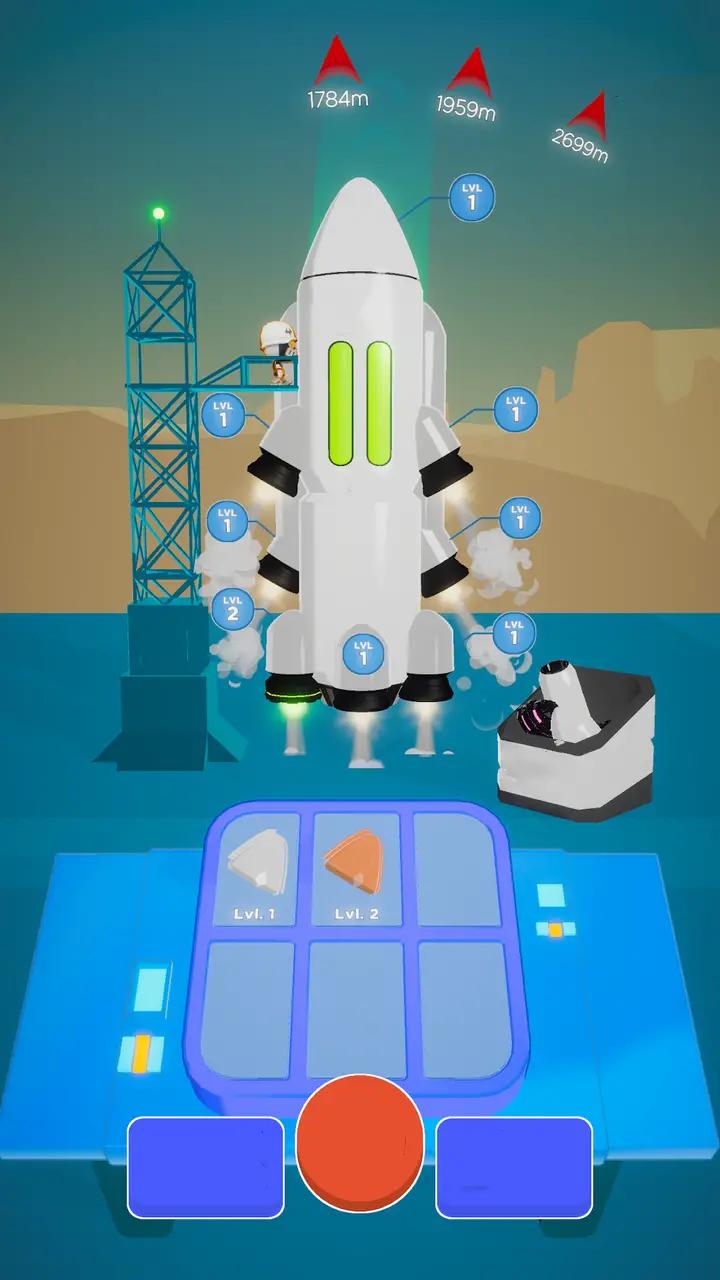Image resolution: width=720 pixels, height=1280 pixels.
Task: Select the white Lvl. 1 nose cone part
Action: tap(256, 866)
